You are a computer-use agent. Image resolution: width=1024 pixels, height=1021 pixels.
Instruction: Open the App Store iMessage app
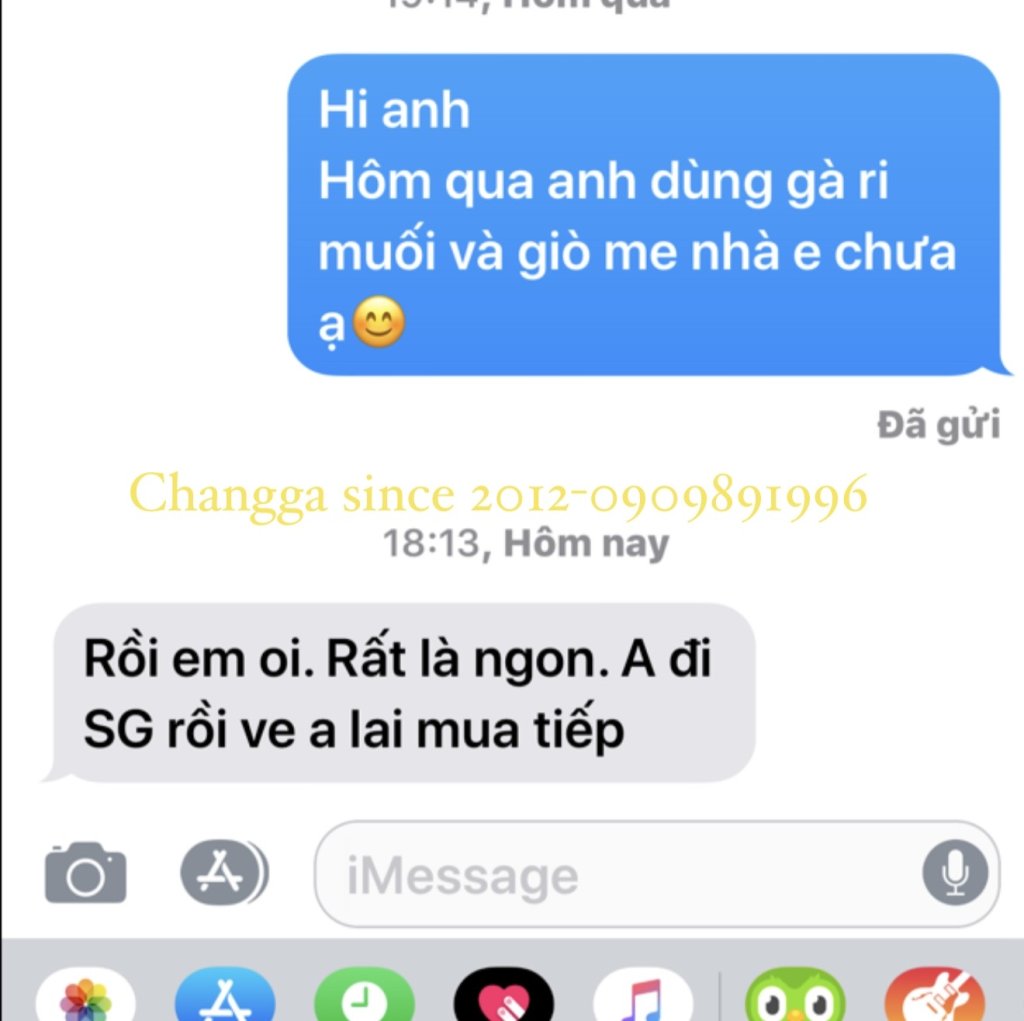pos(224,998)
